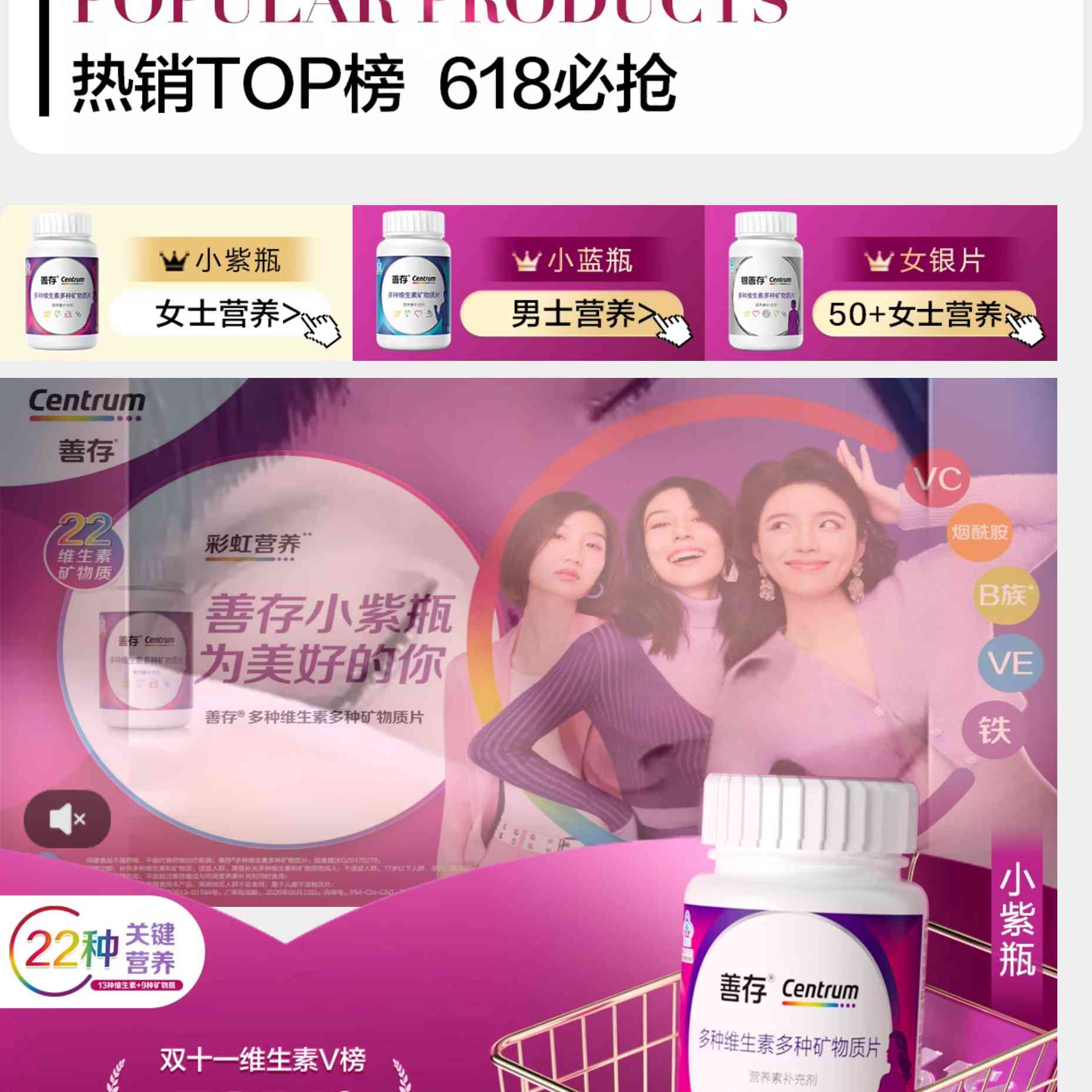Switch to 小蓝瓶 男士营养 tab
Screen dimensions: 1092x1092
pos(528,283)
